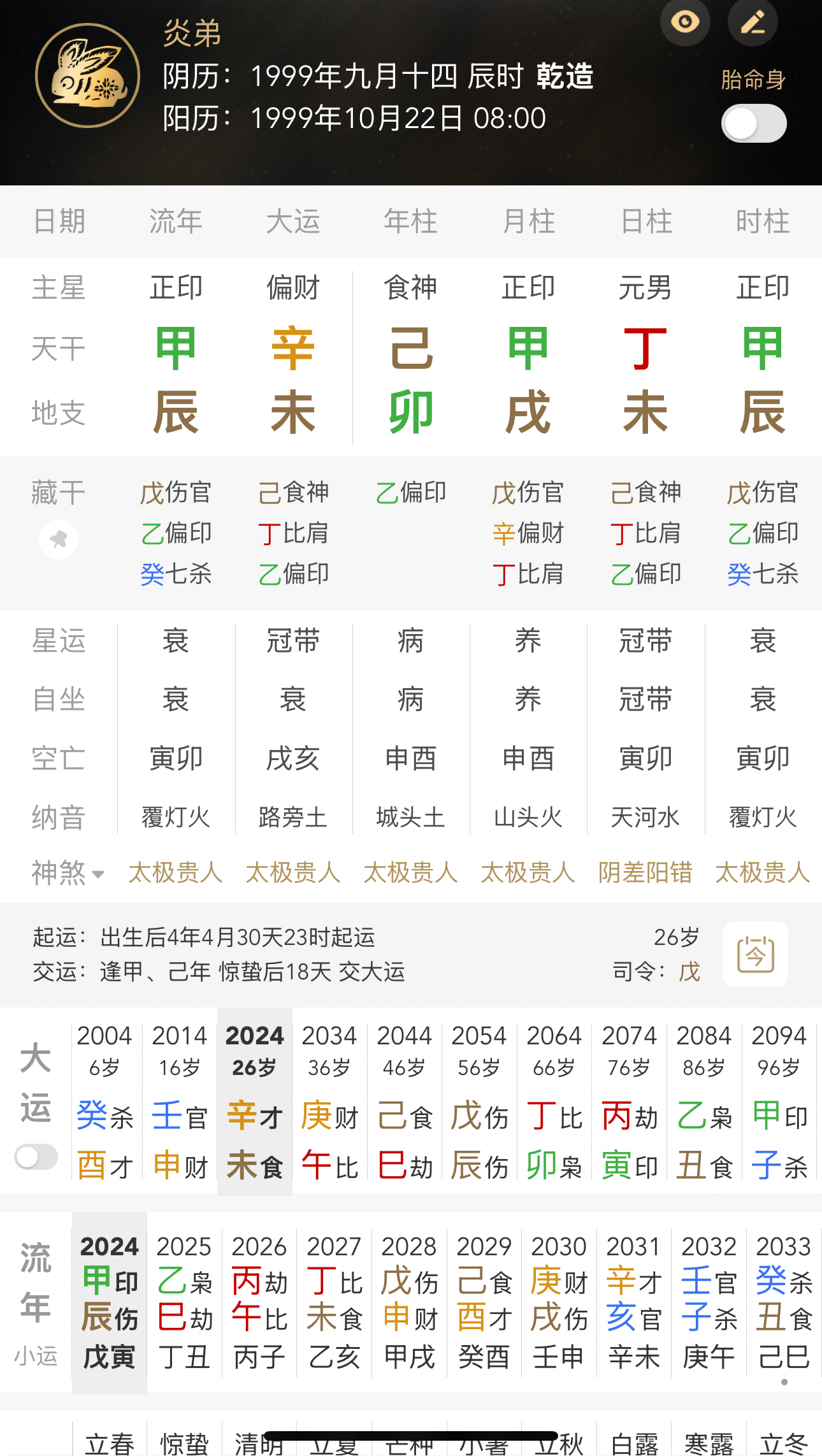Tap the 立春 solar term
Screen dimensions: 822x1456
[x=110, y=1443]
